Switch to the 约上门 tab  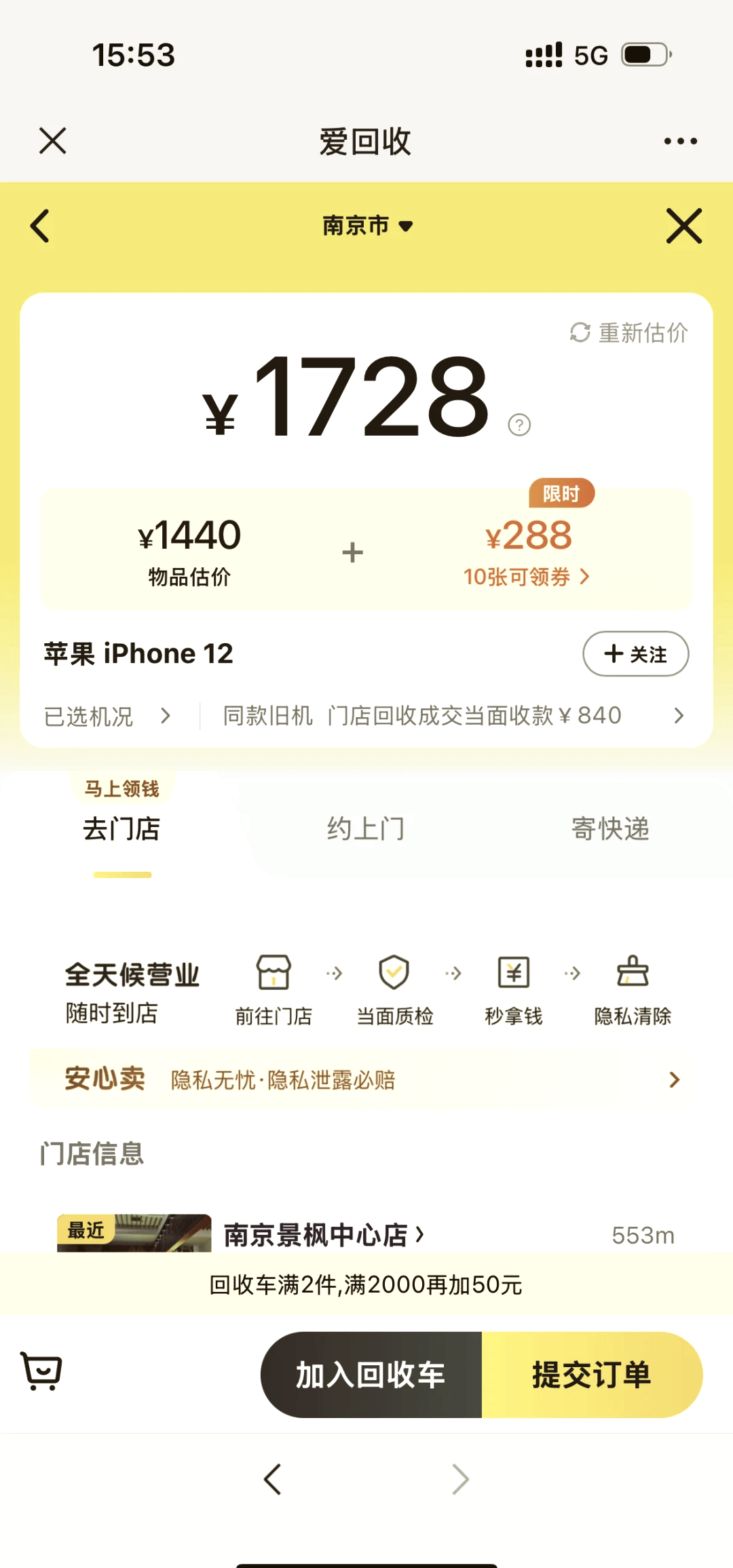(366, 828)
